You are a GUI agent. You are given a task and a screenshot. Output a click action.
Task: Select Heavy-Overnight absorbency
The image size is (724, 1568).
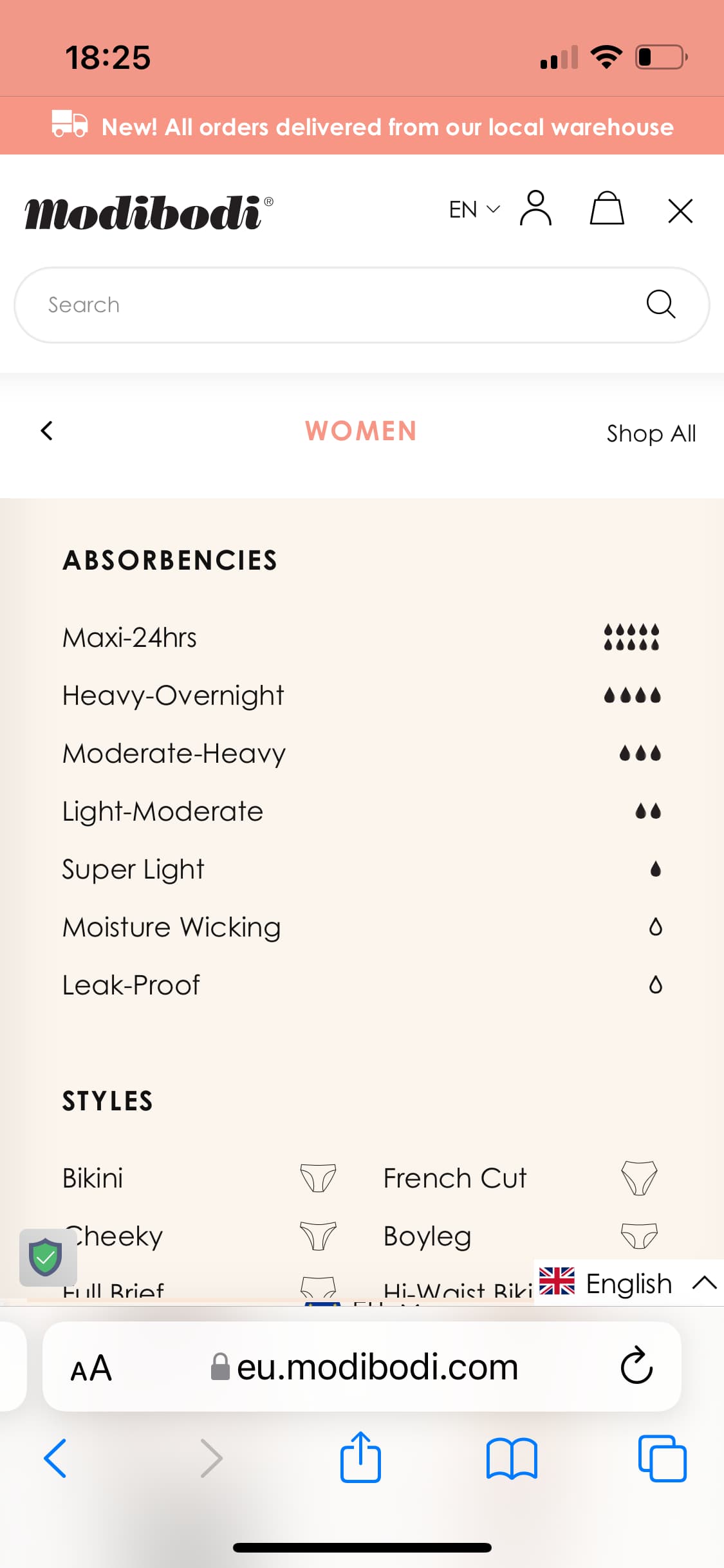click(x=362, y=695)
